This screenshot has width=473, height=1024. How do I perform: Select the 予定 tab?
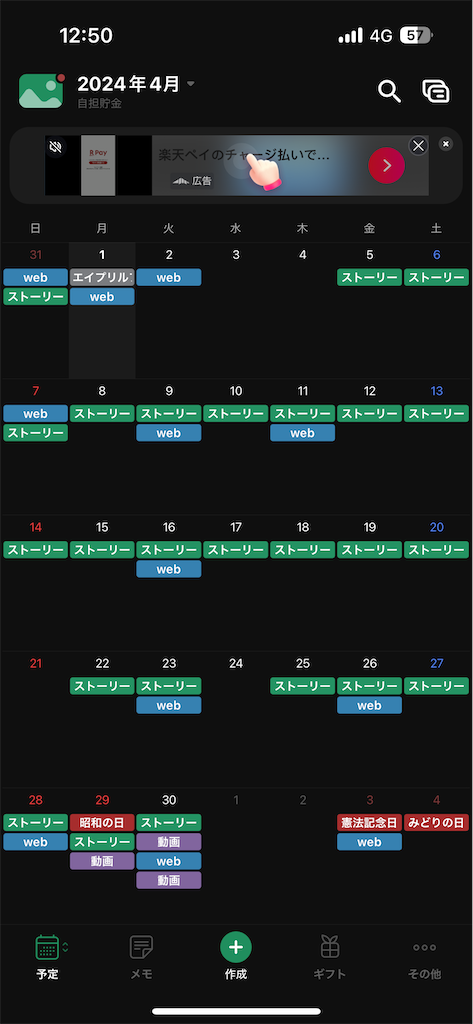click(47, 957)
